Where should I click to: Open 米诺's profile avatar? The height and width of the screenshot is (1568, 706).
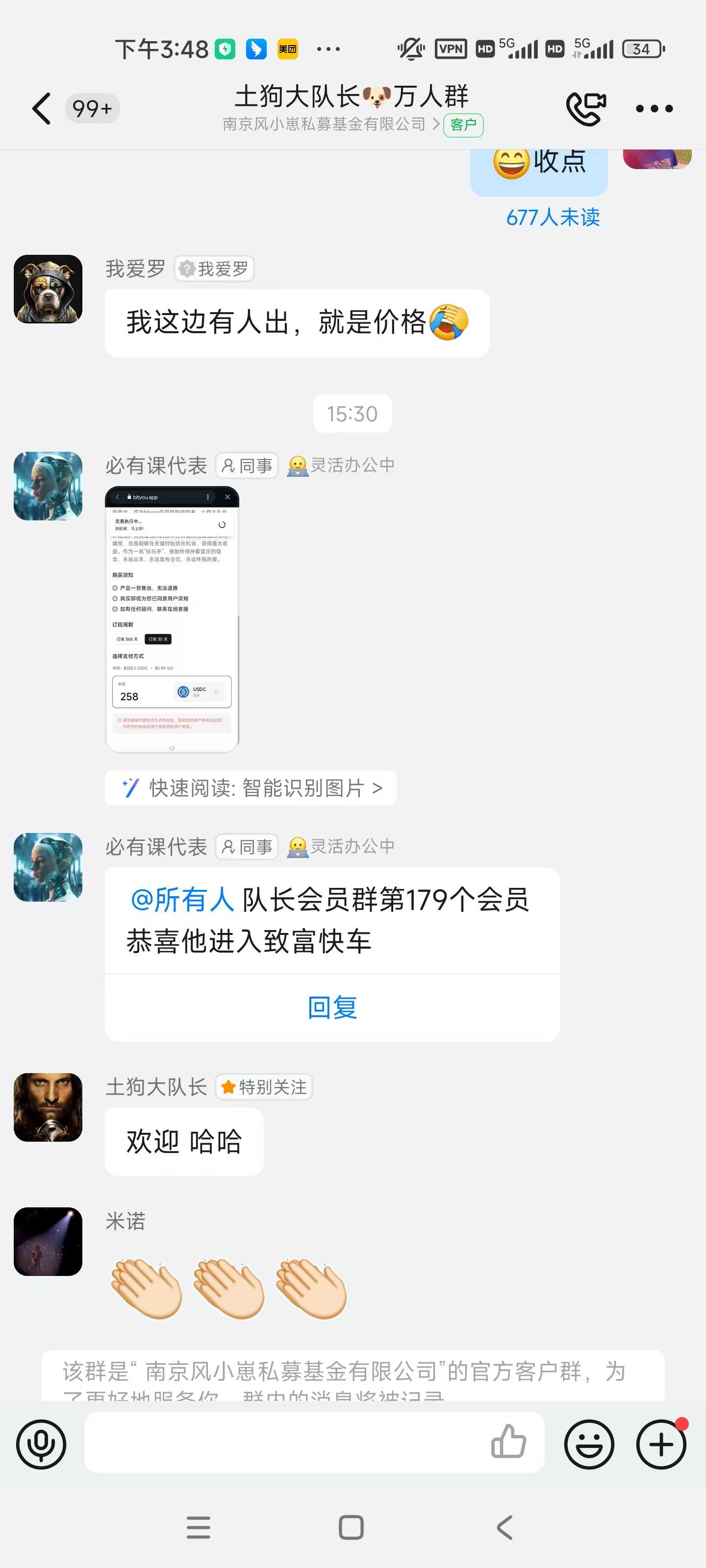pos(48,1241)
